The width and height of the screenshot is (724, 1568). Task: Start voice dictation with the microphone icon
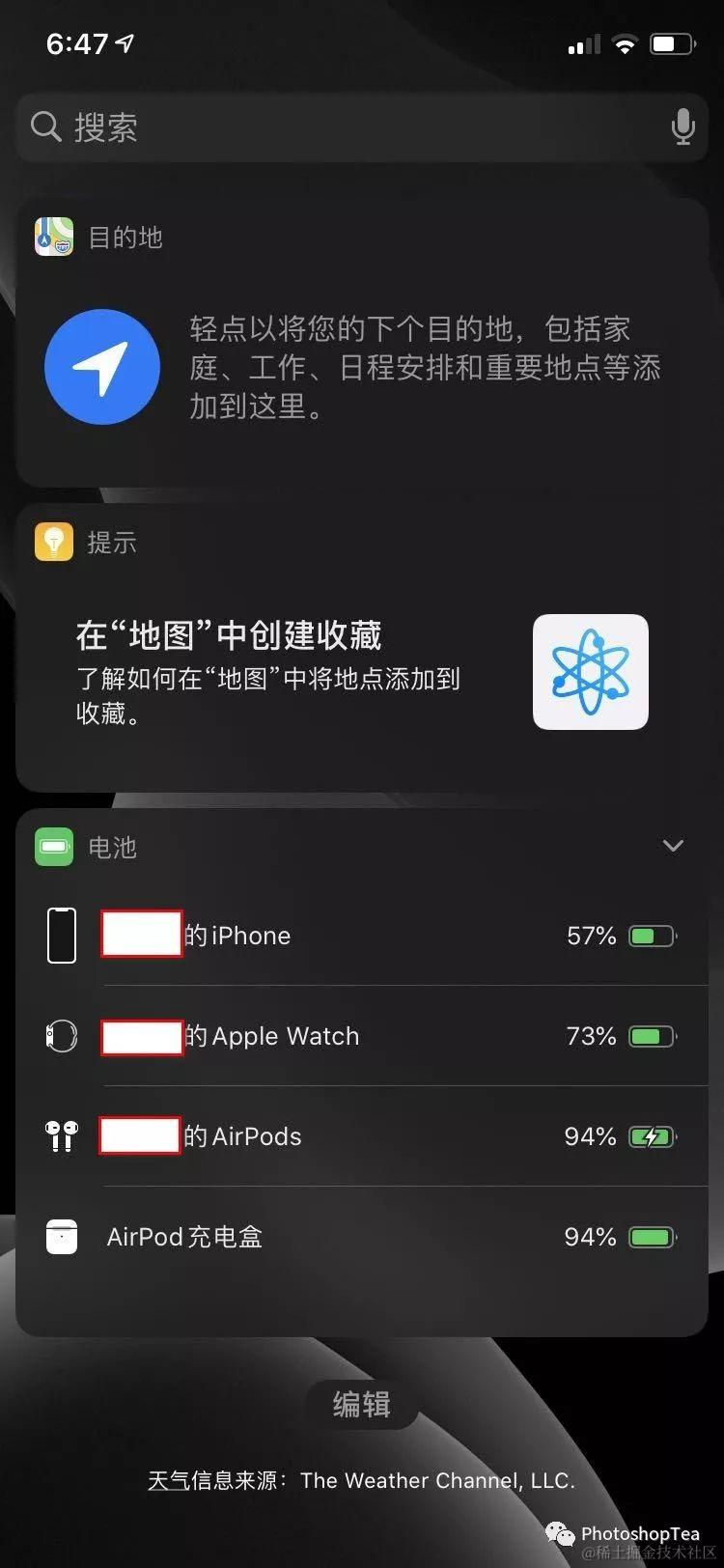682,127
